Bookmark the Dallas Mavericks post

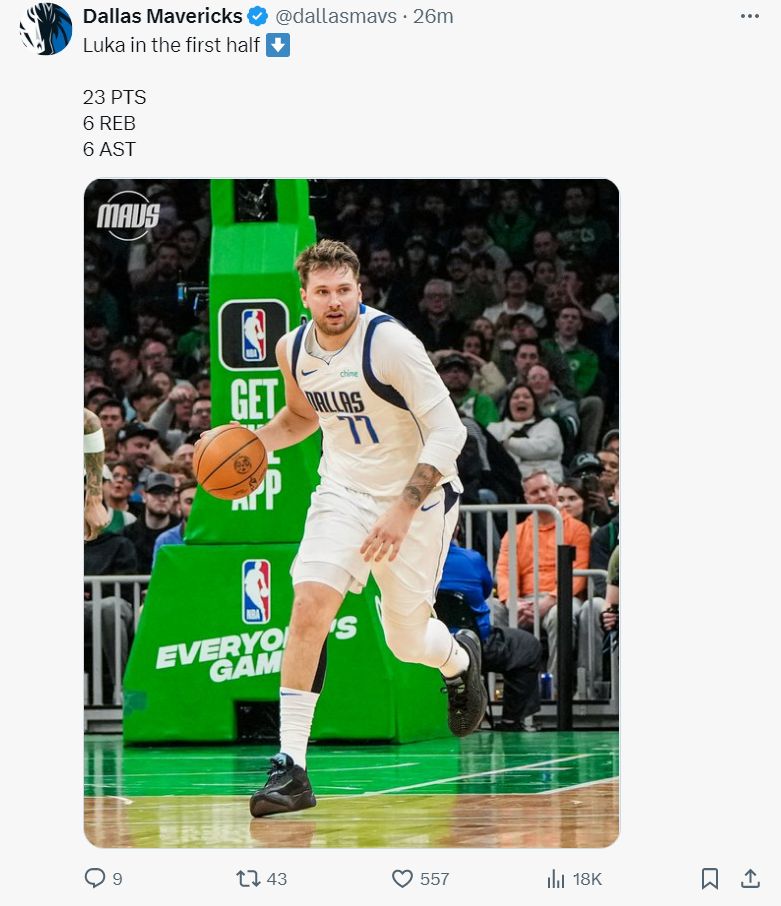[x=709, y=878]
